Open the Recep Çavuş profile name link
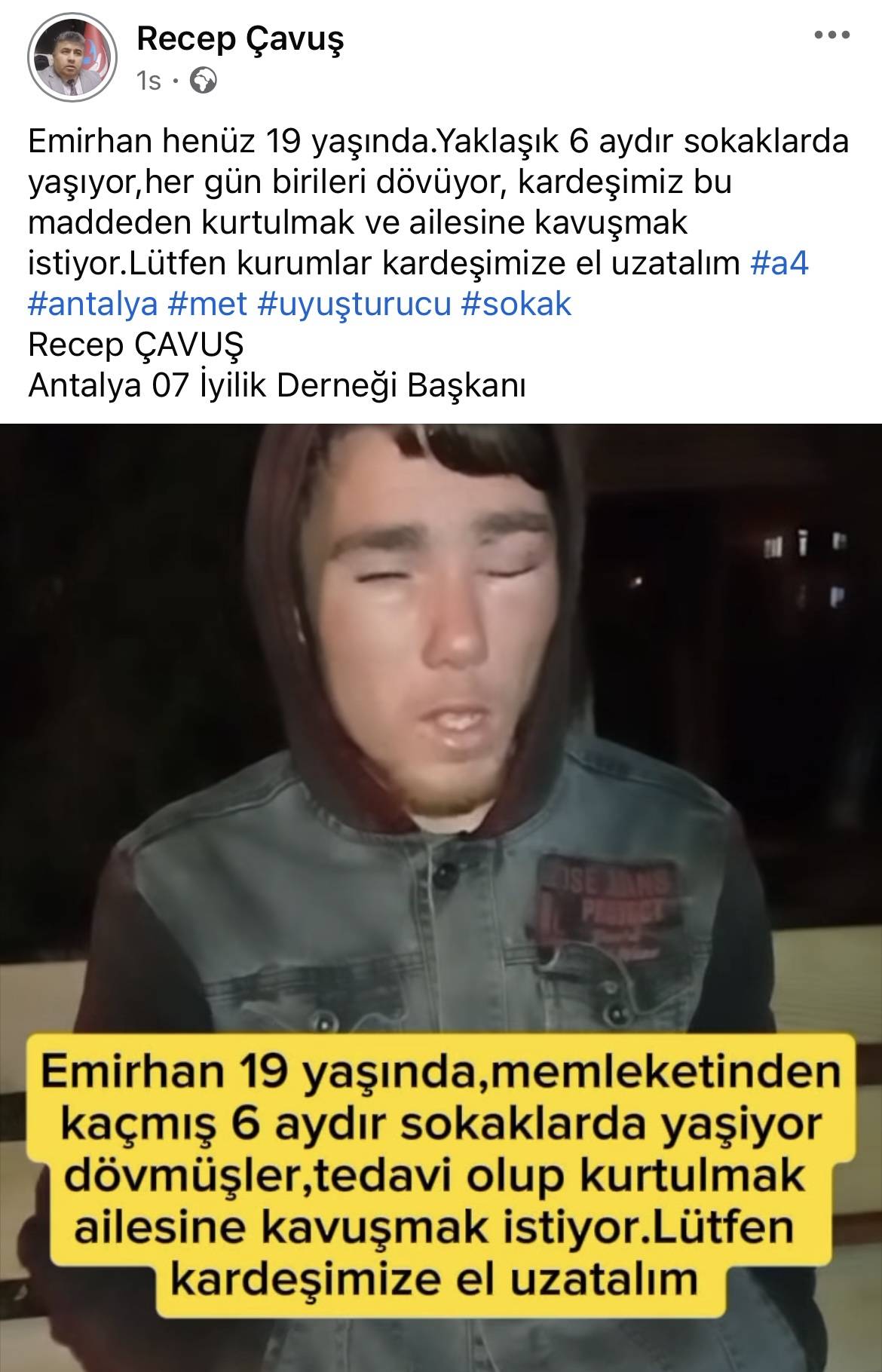The width and height of the screenshot is (882, 1372). 240,39
